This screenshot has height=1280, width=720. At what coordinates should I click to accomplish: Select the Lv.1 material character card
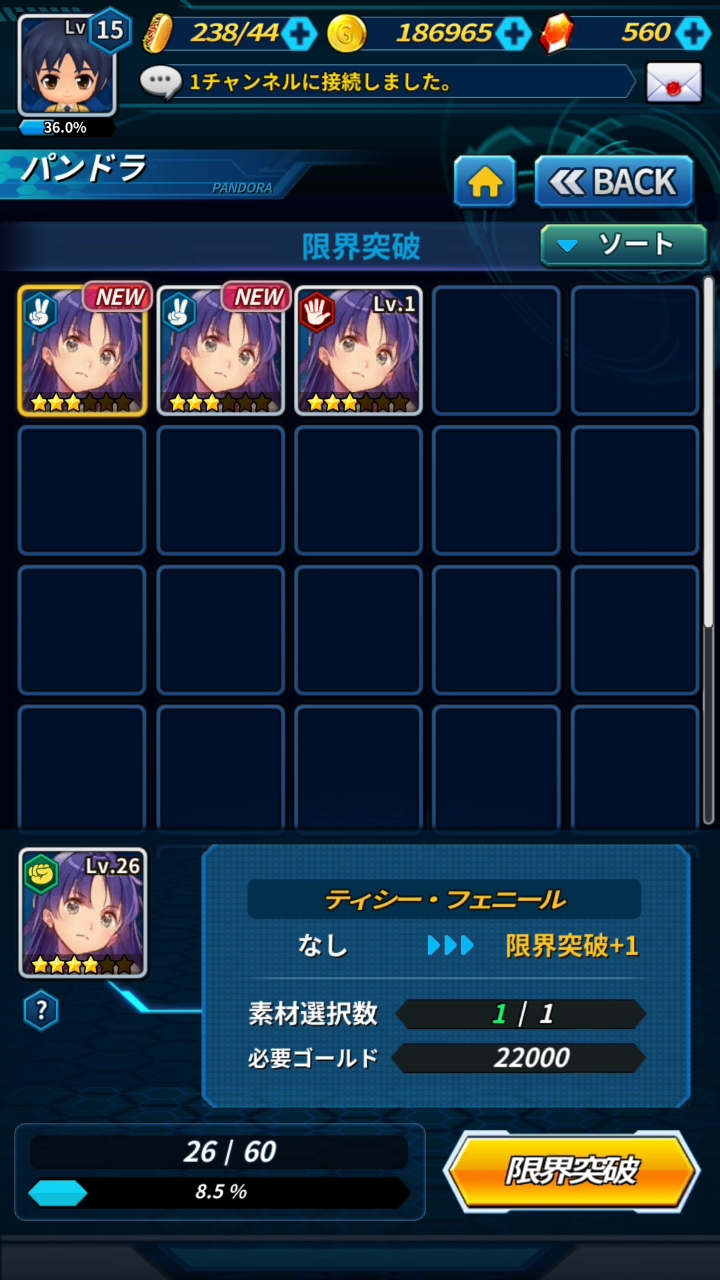pyautogui.click(x=358, y=350)
